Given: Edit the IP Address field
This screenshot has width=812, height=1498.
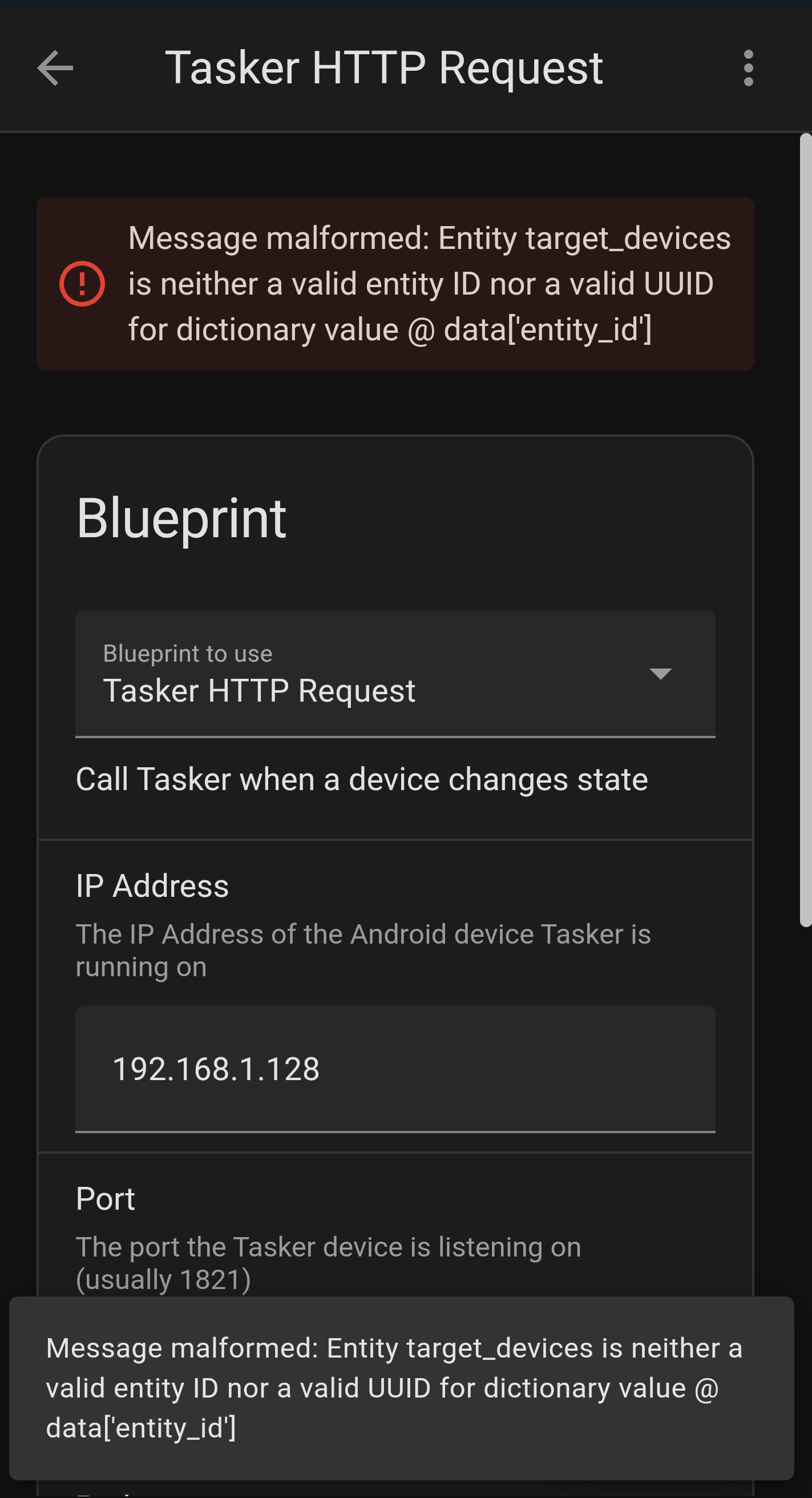Looking at the screenshot, I should click(x=395, y=1069).
